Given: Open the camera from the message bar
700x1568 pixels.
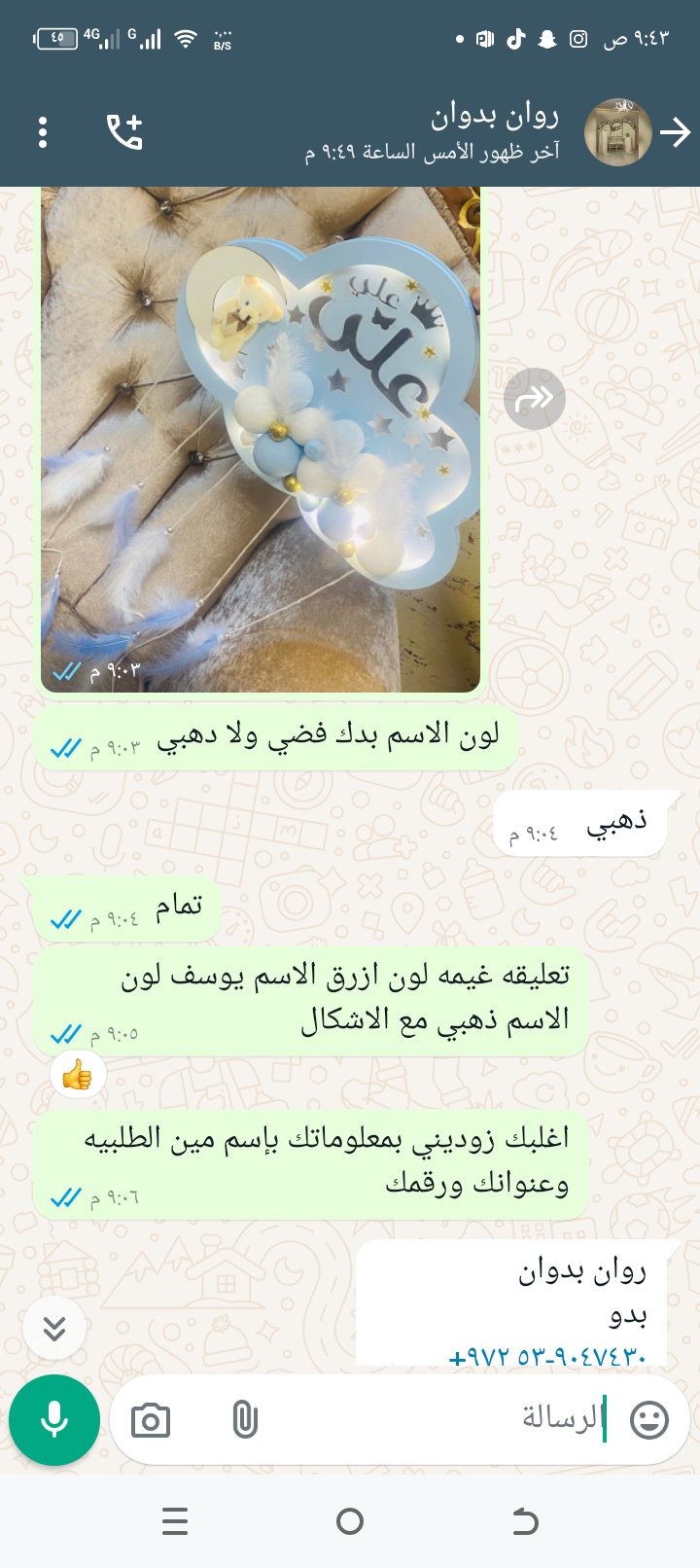Looking at the screenshot, I should click(x=151, y=1421).
